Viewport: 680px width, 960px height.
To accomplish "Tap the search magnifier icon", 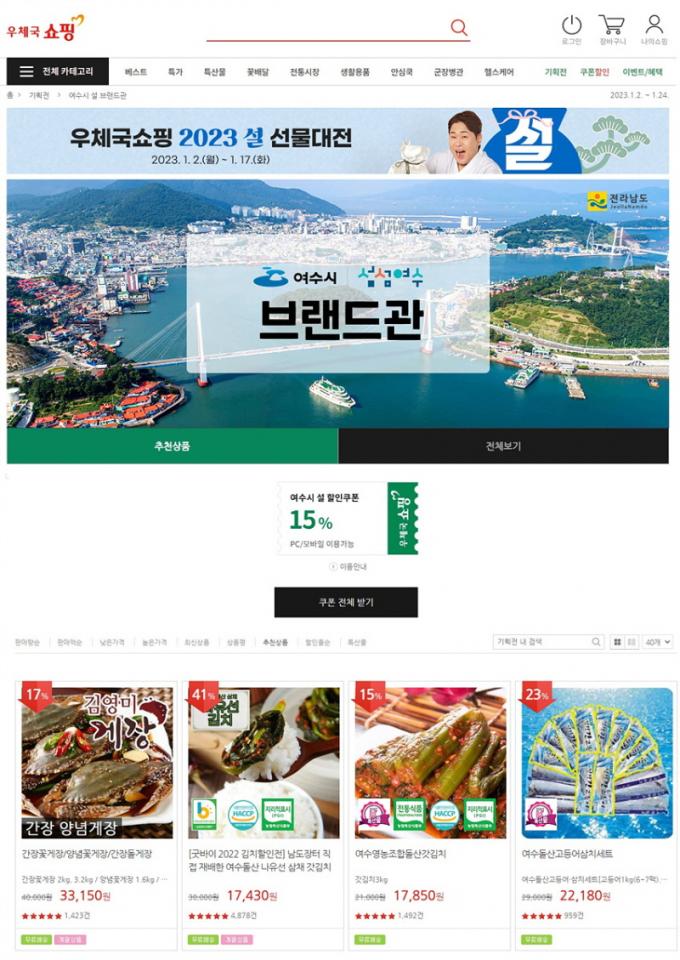I will 459,28.
